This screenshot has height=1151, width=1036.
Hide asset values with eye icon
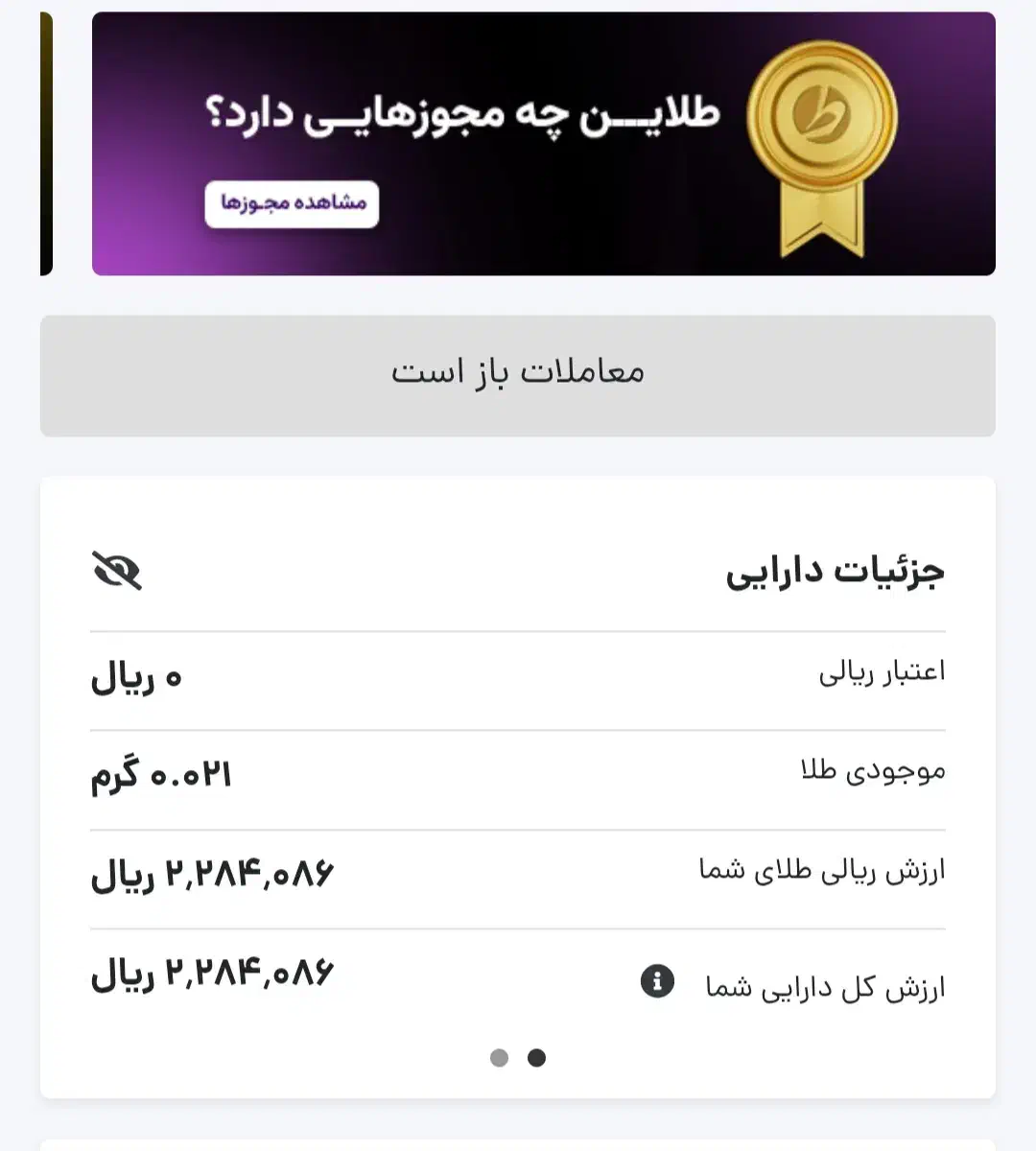[117, 571]
